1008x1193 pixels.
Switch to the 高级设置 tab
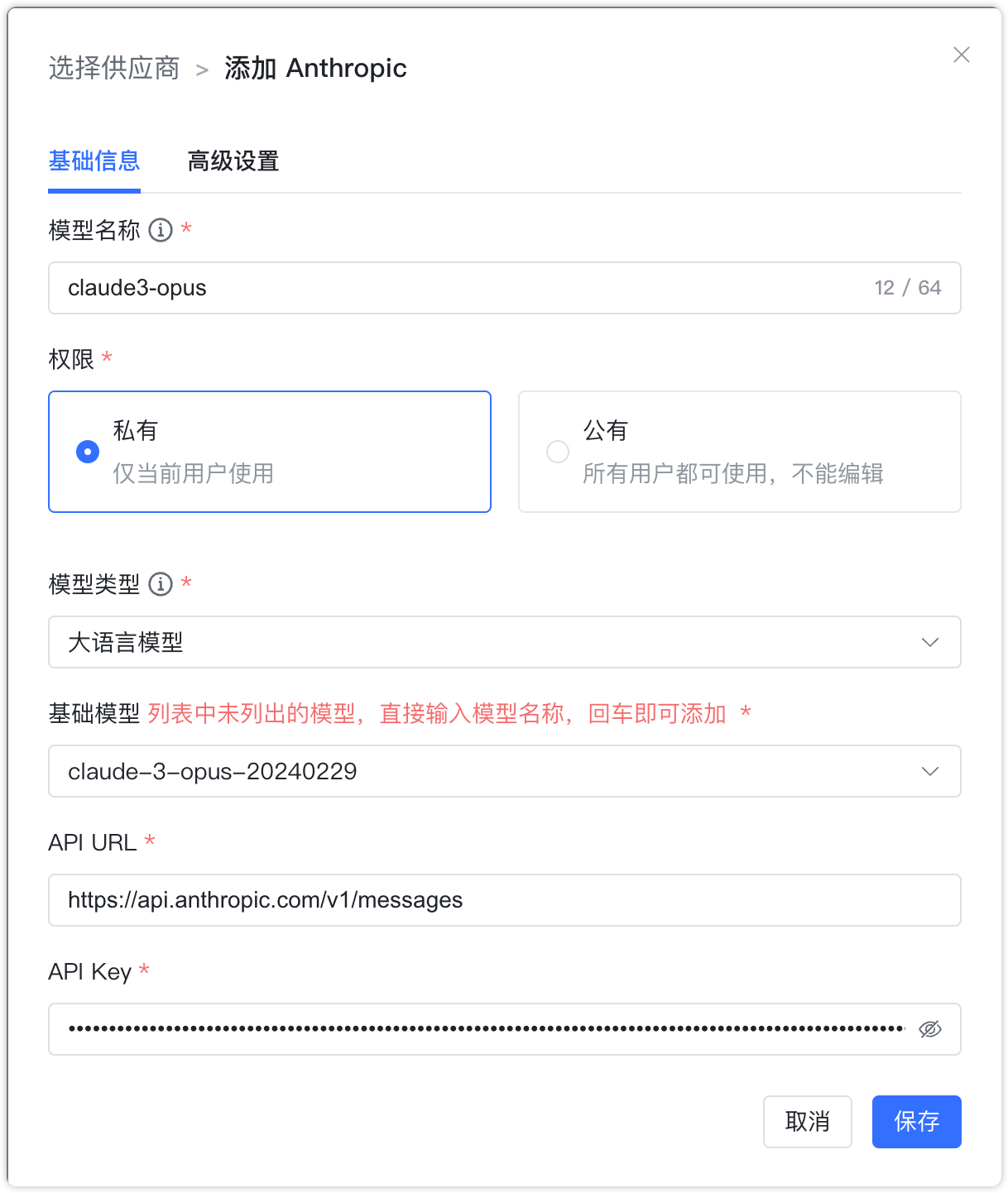pyautogui.click(x=233, y=161)
